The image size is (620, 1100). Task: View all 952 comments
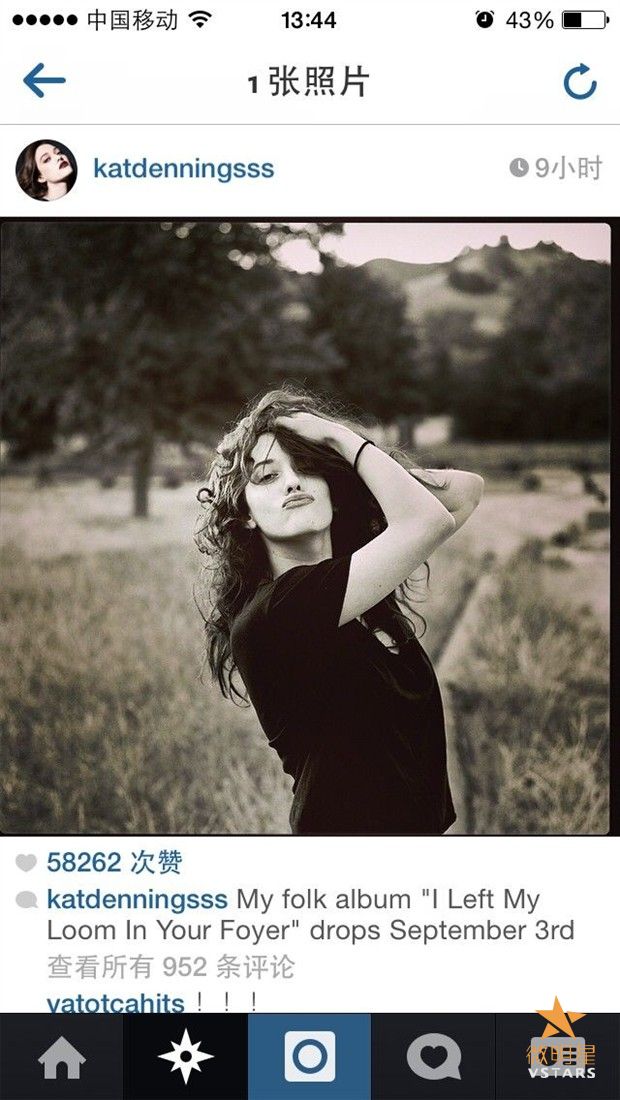(x=170, y=967)
